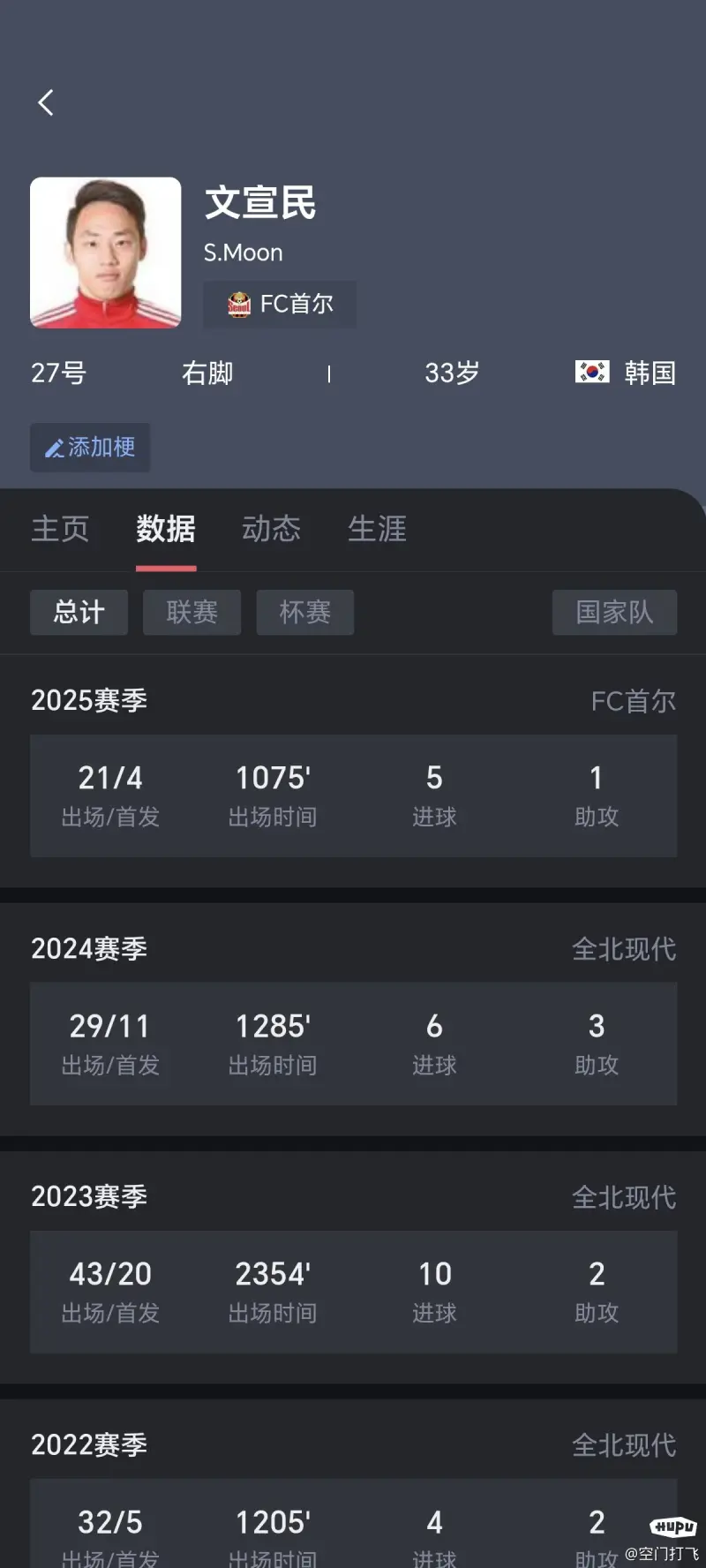The image size is (706, 1568).
Task: Switch to the 动态 tab
Action: [271, 529]
